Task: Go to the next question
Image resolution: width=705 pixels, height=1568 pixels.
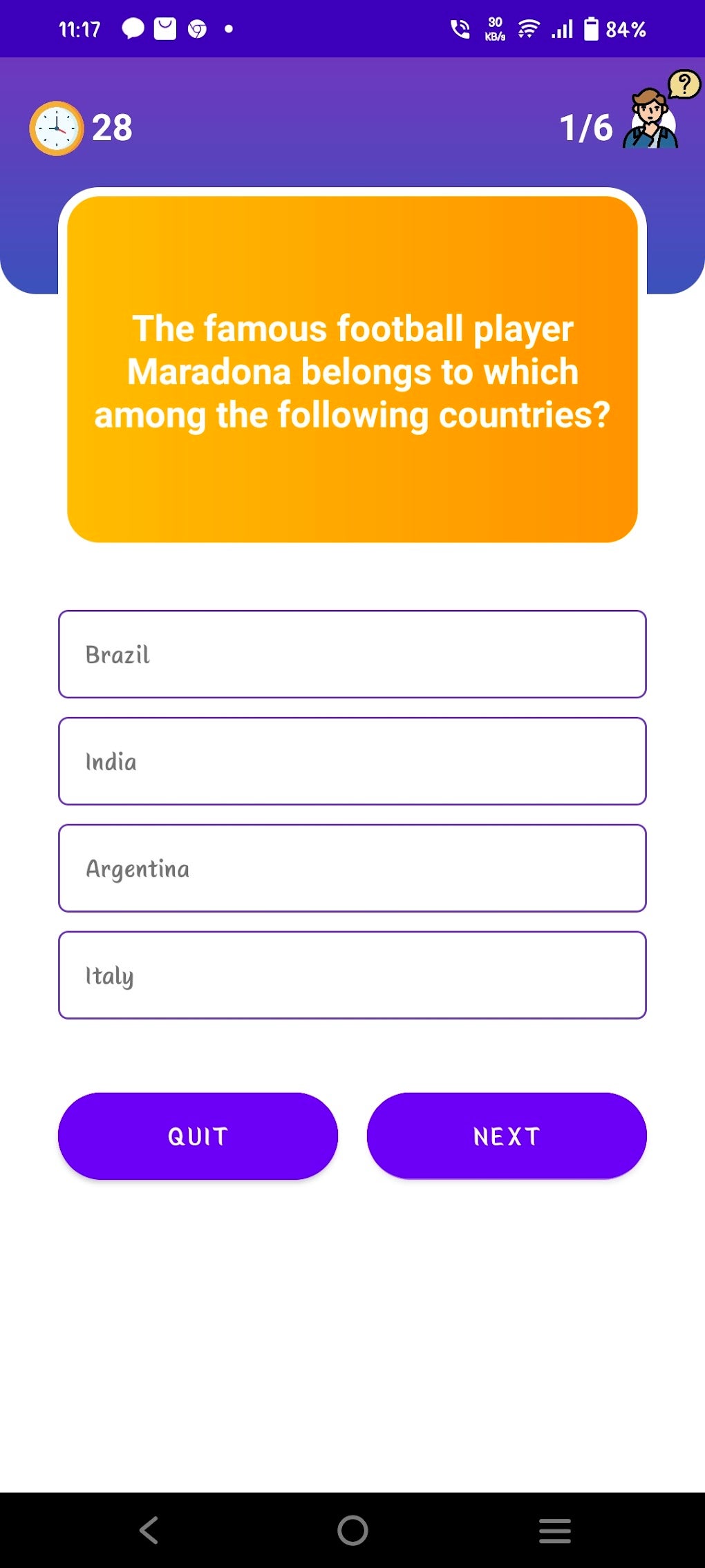Action: 506,1136
